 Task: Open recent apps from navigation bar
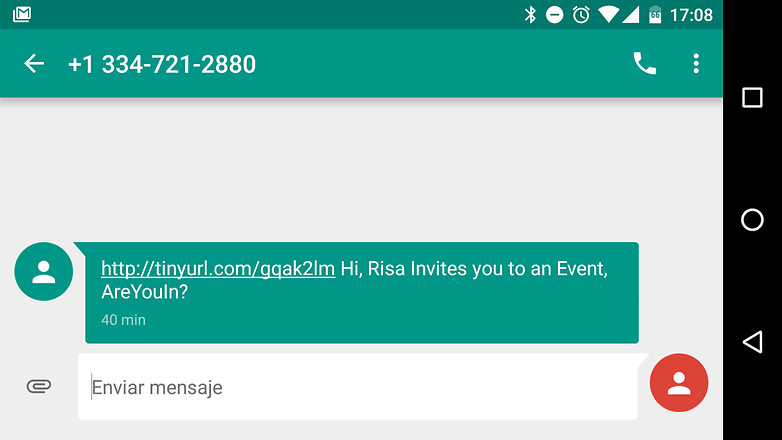(752, 97)
